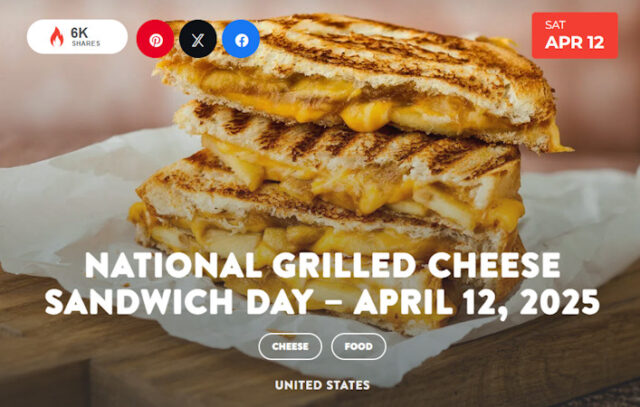Share this holiday on X
Viewport: 640px width, 407px height.
coord(198,40)
